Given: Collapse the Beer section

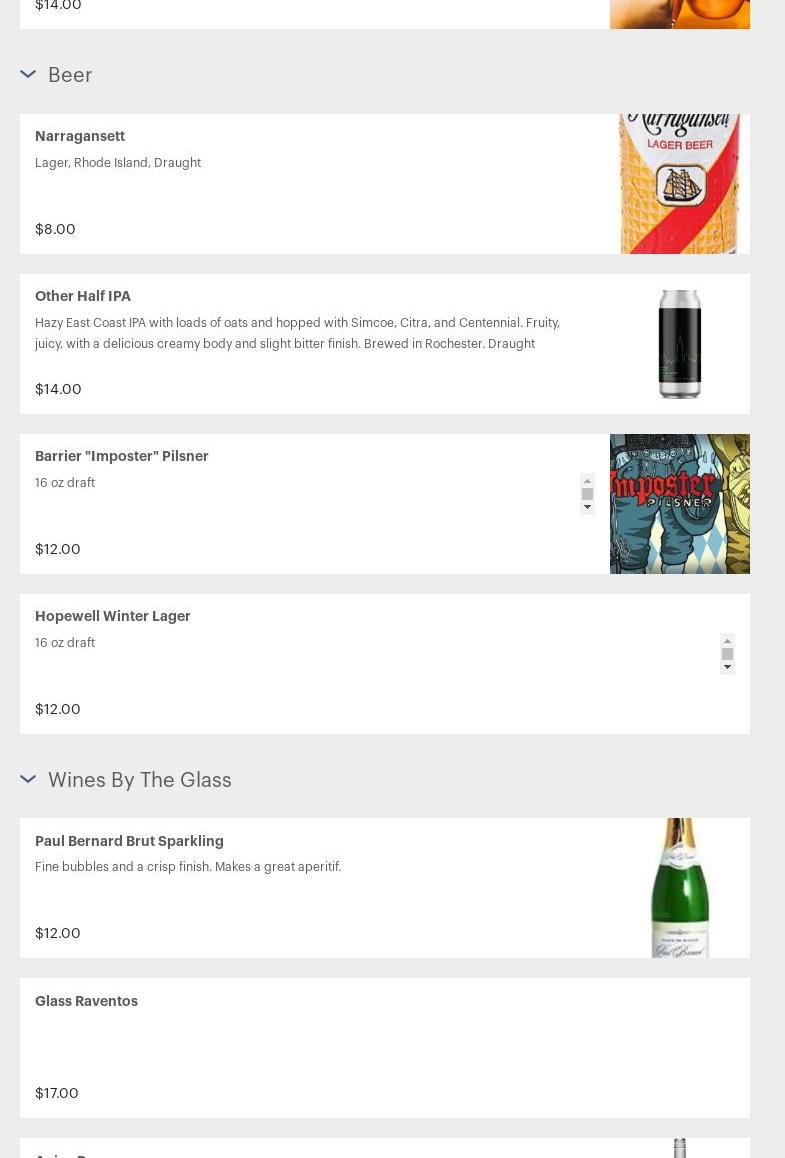Looking at the screenshot, I should [28, 75].
